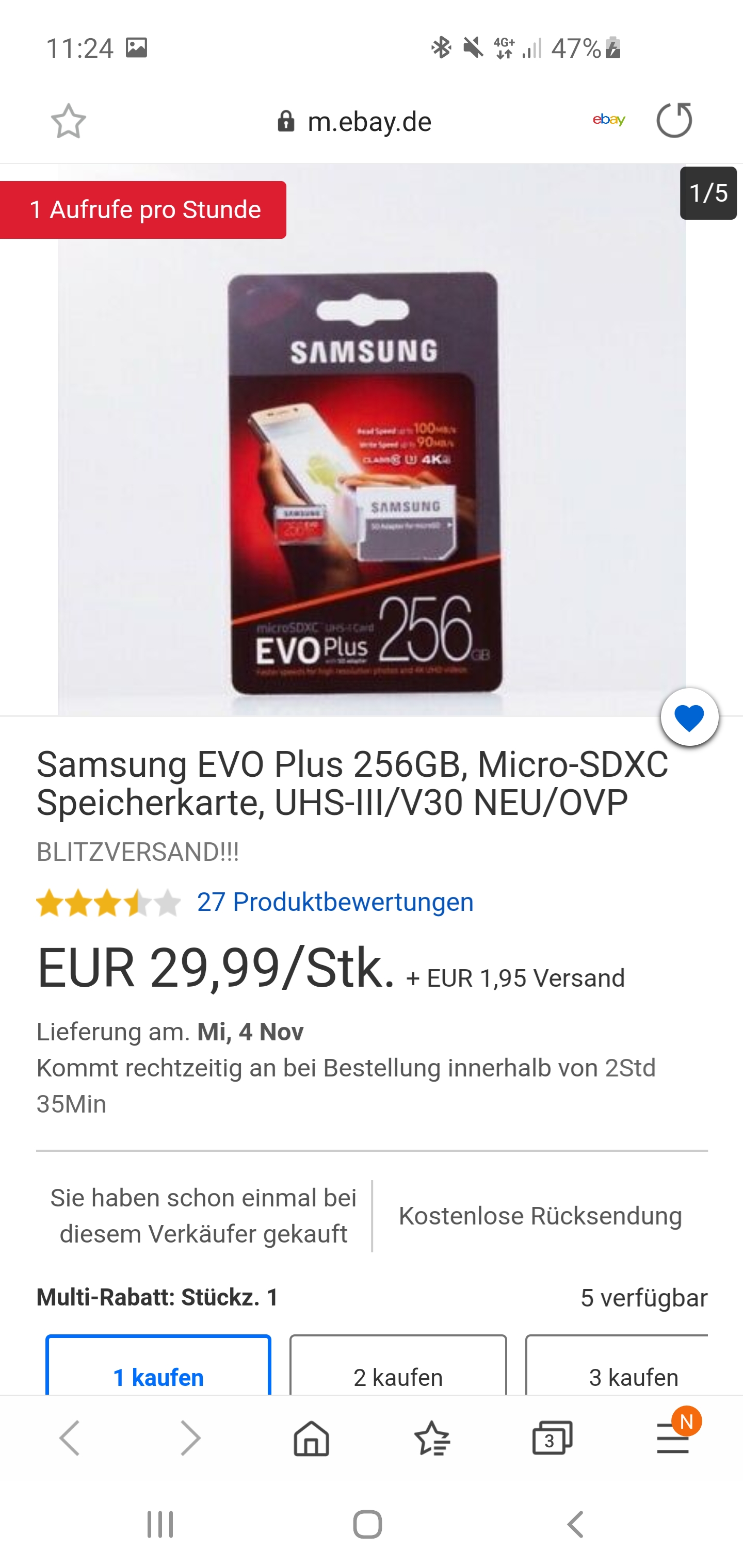Go back to the previous browser page
743x1568 pixels.
click(x=70, y=1439)
